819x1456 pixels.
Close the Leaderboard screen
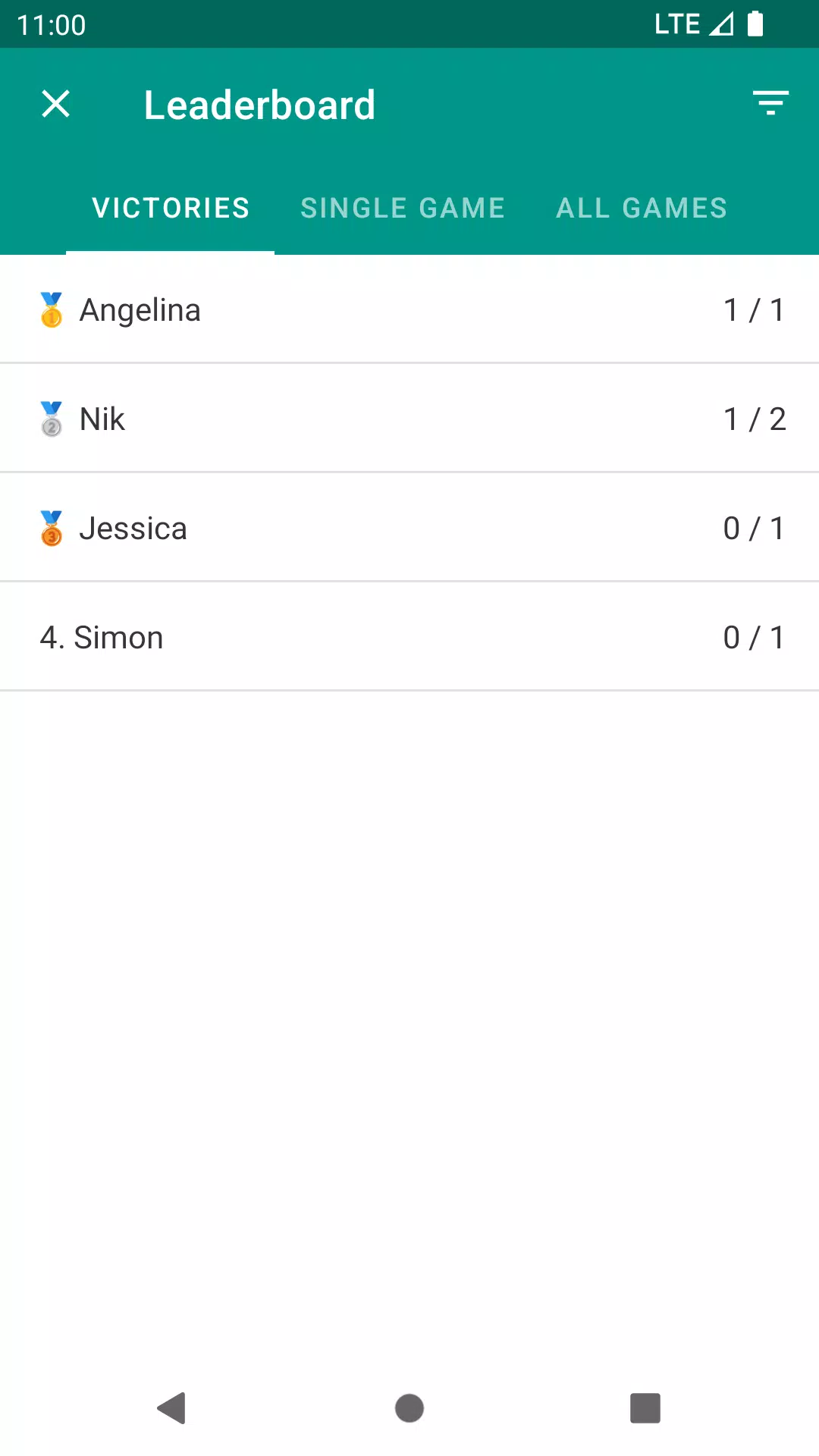(x=55, y=104)
